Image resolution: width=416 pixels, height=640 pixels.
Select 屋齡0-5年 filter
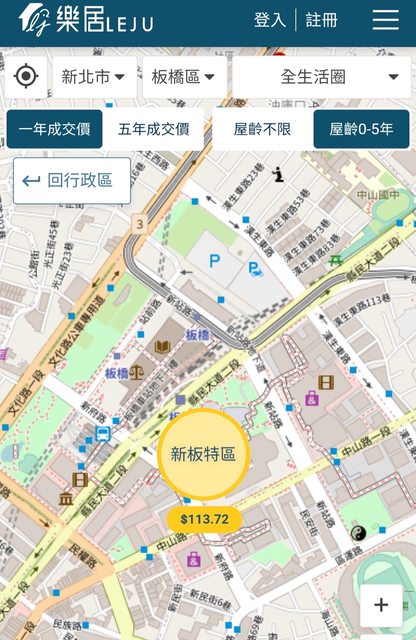pyautogui.click(x=361, y=129)
